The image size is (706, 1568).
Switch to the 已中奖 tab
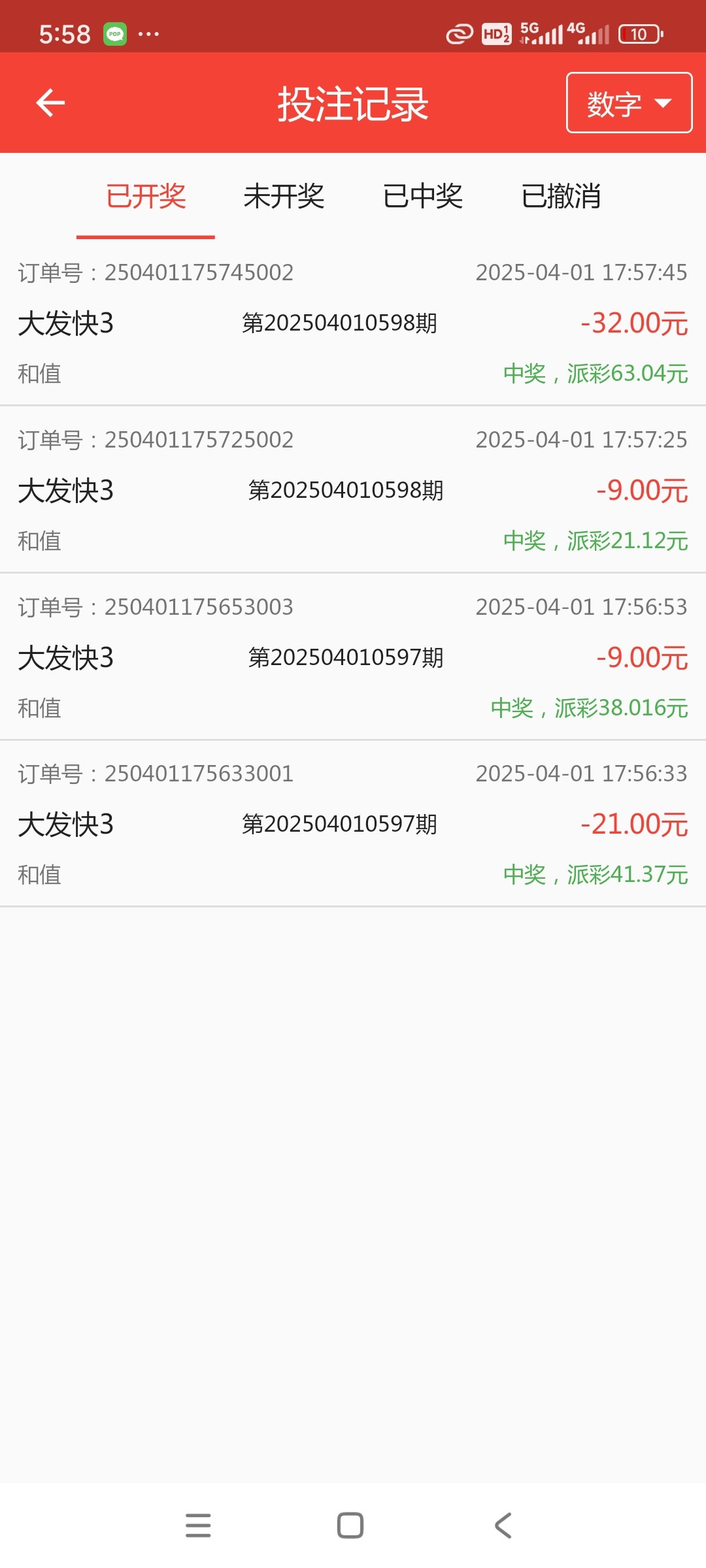click(423, 197)
